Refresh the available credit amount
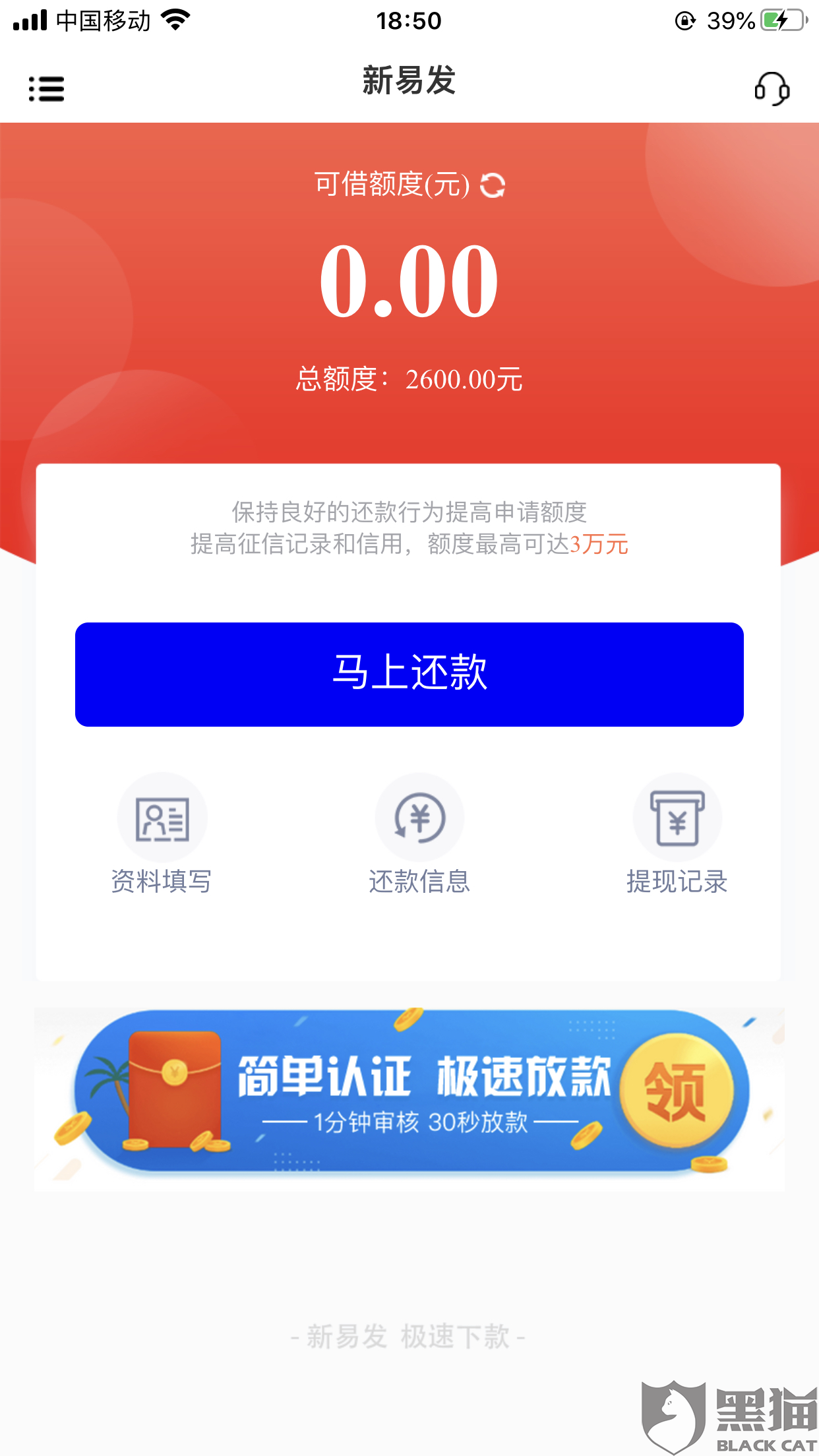The image size is (819, 1456). click(x=492, y=185)
